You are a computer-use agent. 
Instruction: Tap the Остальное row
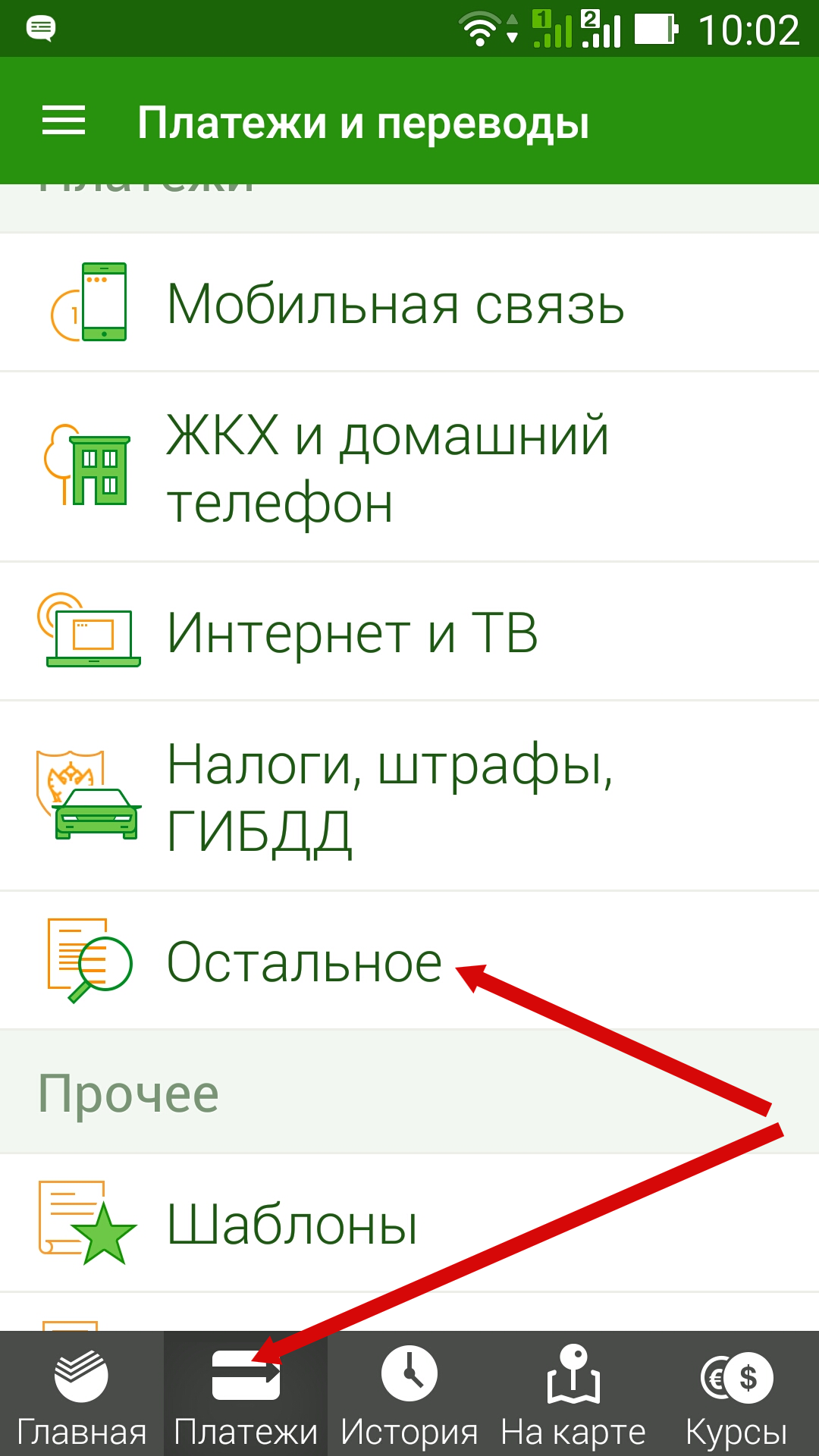pos(303,962)
